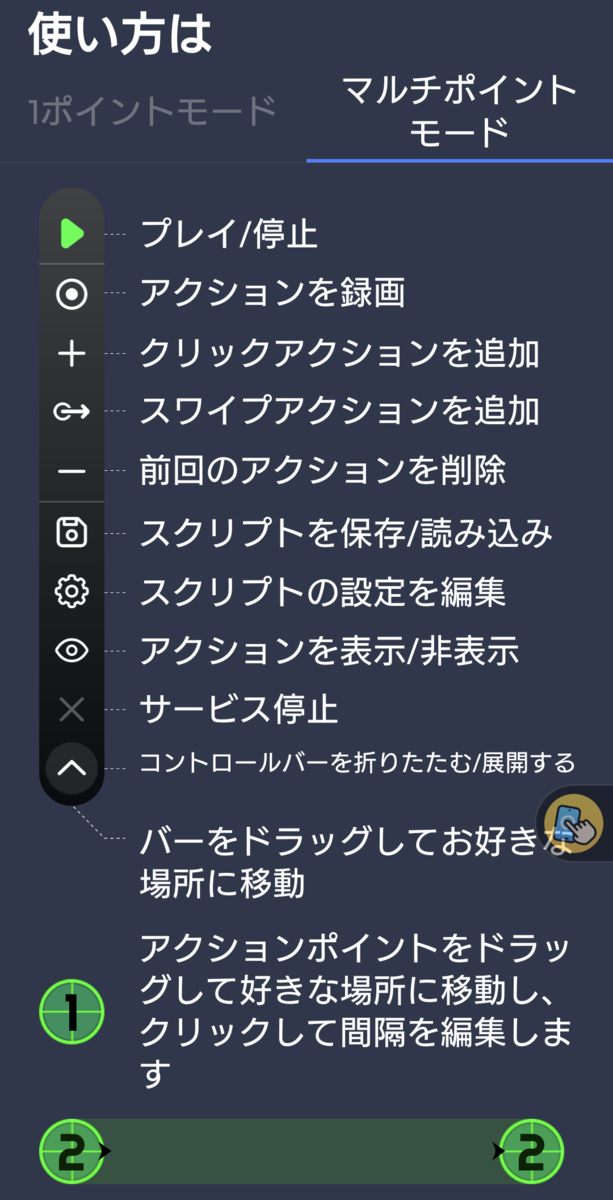The width and height of the screenshot is (613, 1200).
Task: Select the マルチポイントモード tab
Action: pyautogui.click(x=459, y=111)
